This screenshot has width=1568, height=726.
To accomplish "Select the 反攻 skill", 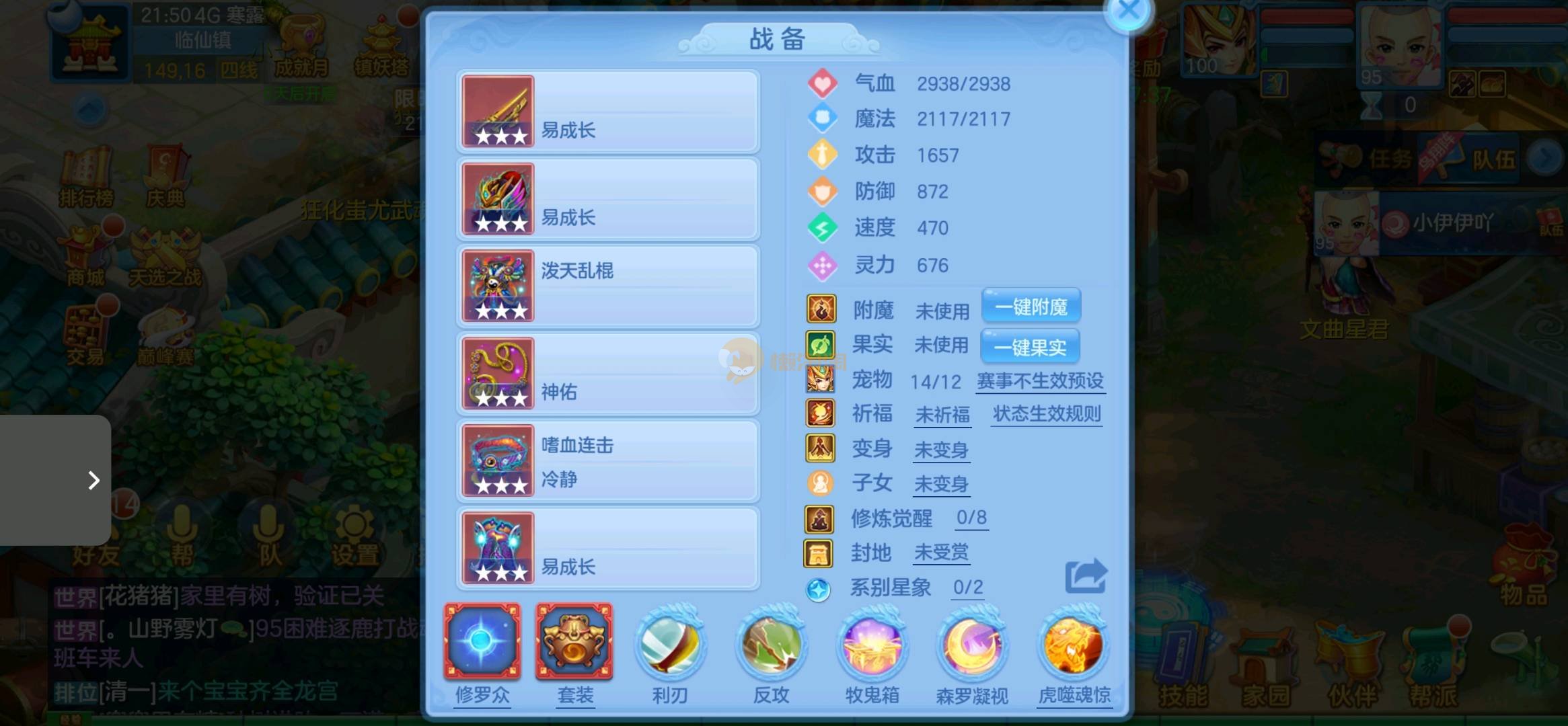I will (771, 644).
